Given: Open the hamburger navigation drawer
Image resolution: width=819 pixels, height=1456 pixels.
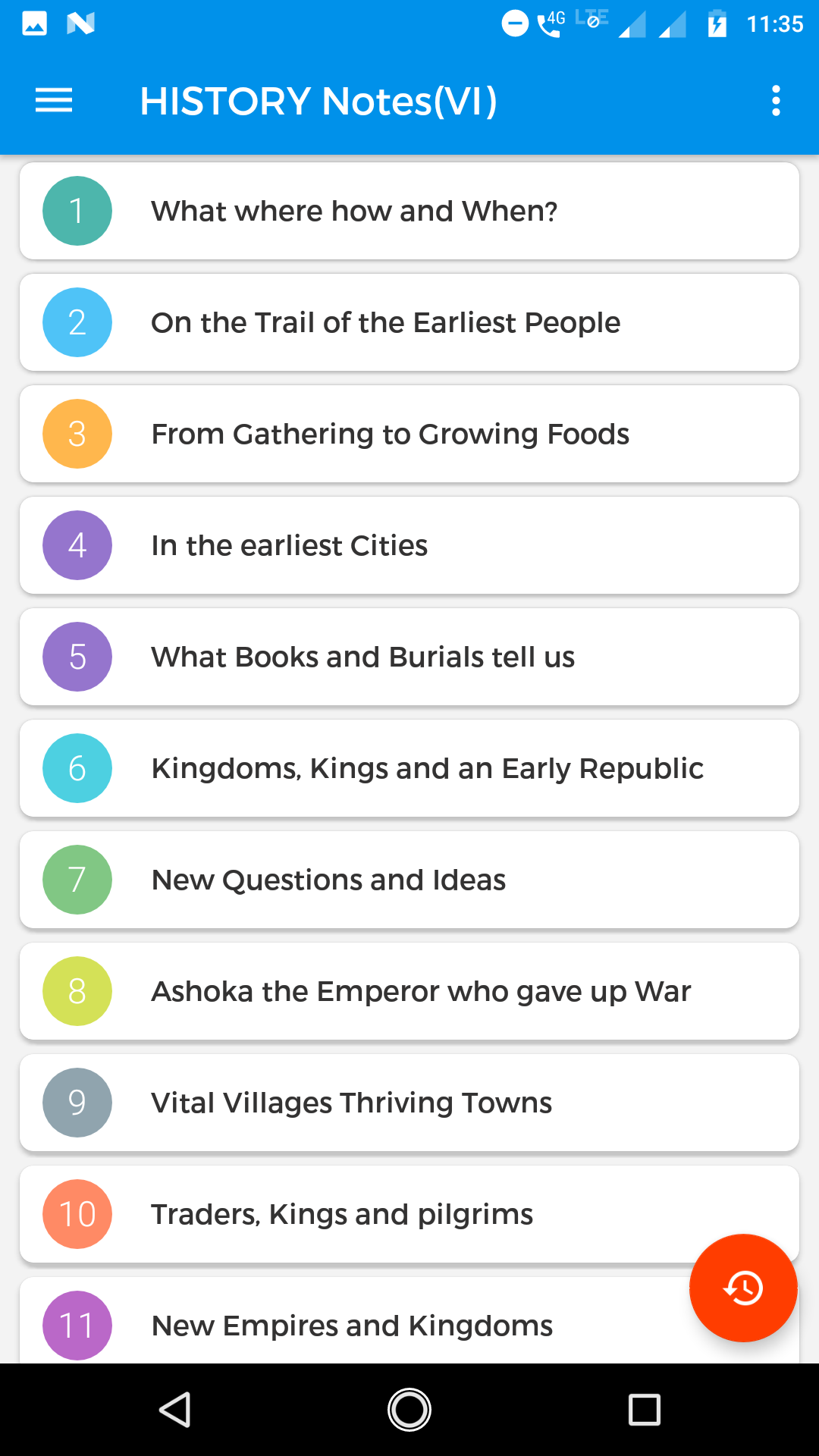Looking at the screenshot, I should click(54, 100).
